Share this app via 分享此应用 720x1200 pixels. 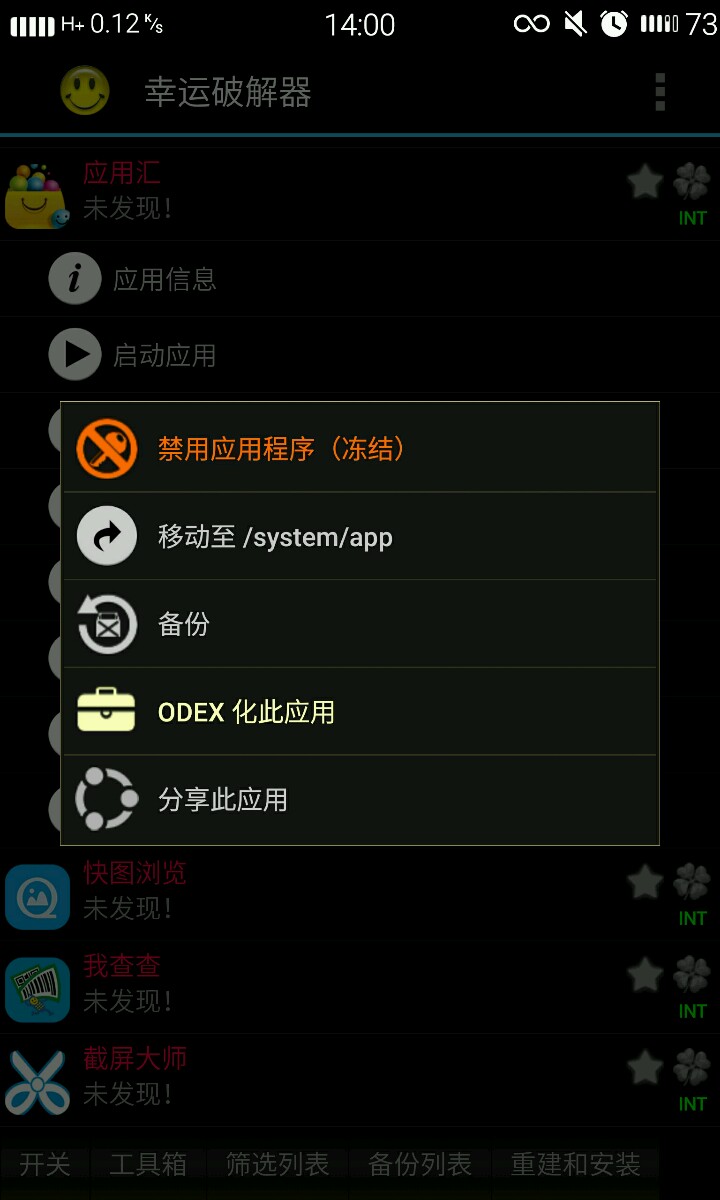pyautogui.click(x=360, y=800)
